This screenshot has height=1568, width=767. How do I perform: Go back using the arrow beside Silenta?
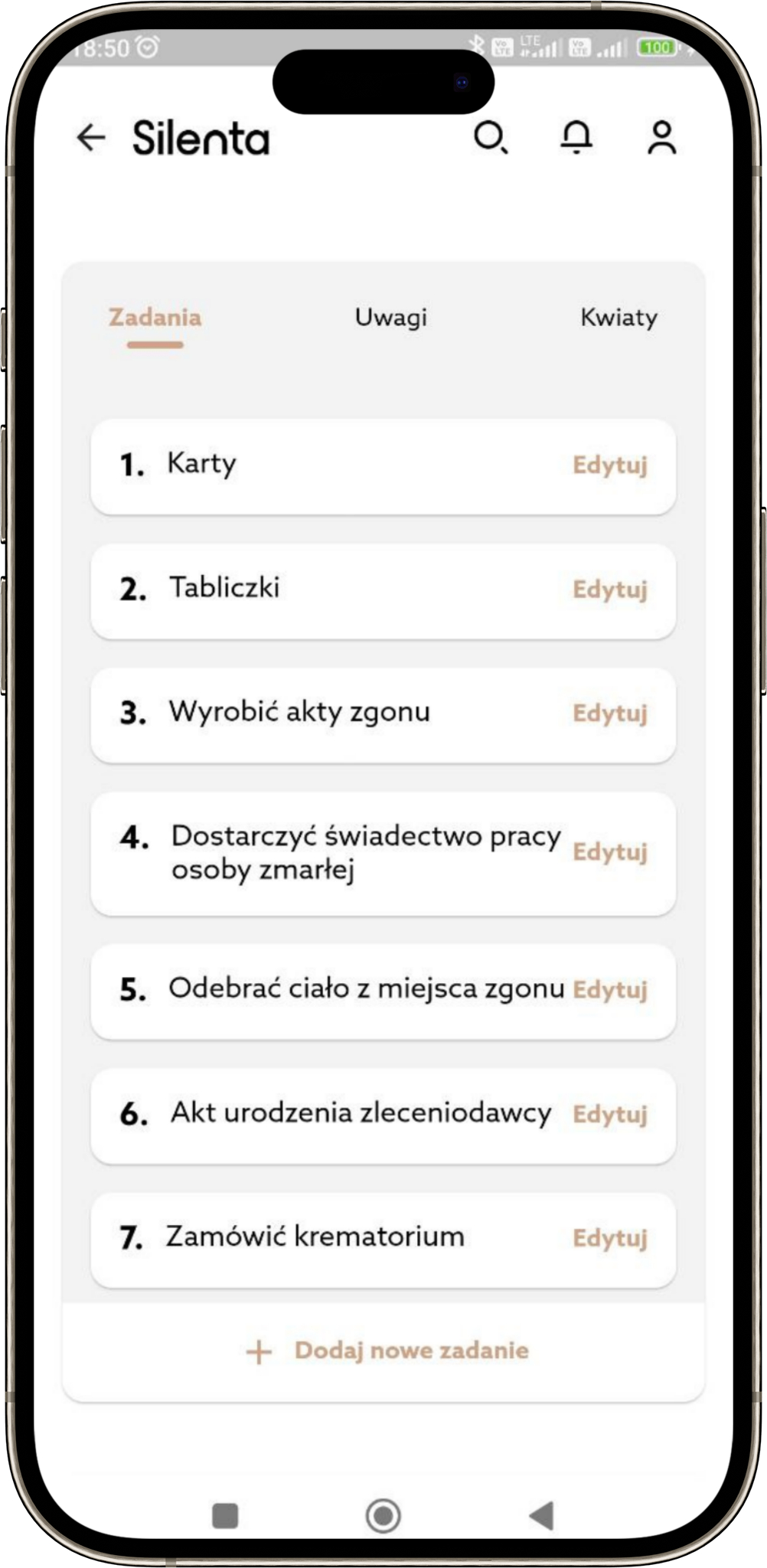pyautogui.click(x=91, y=138)
